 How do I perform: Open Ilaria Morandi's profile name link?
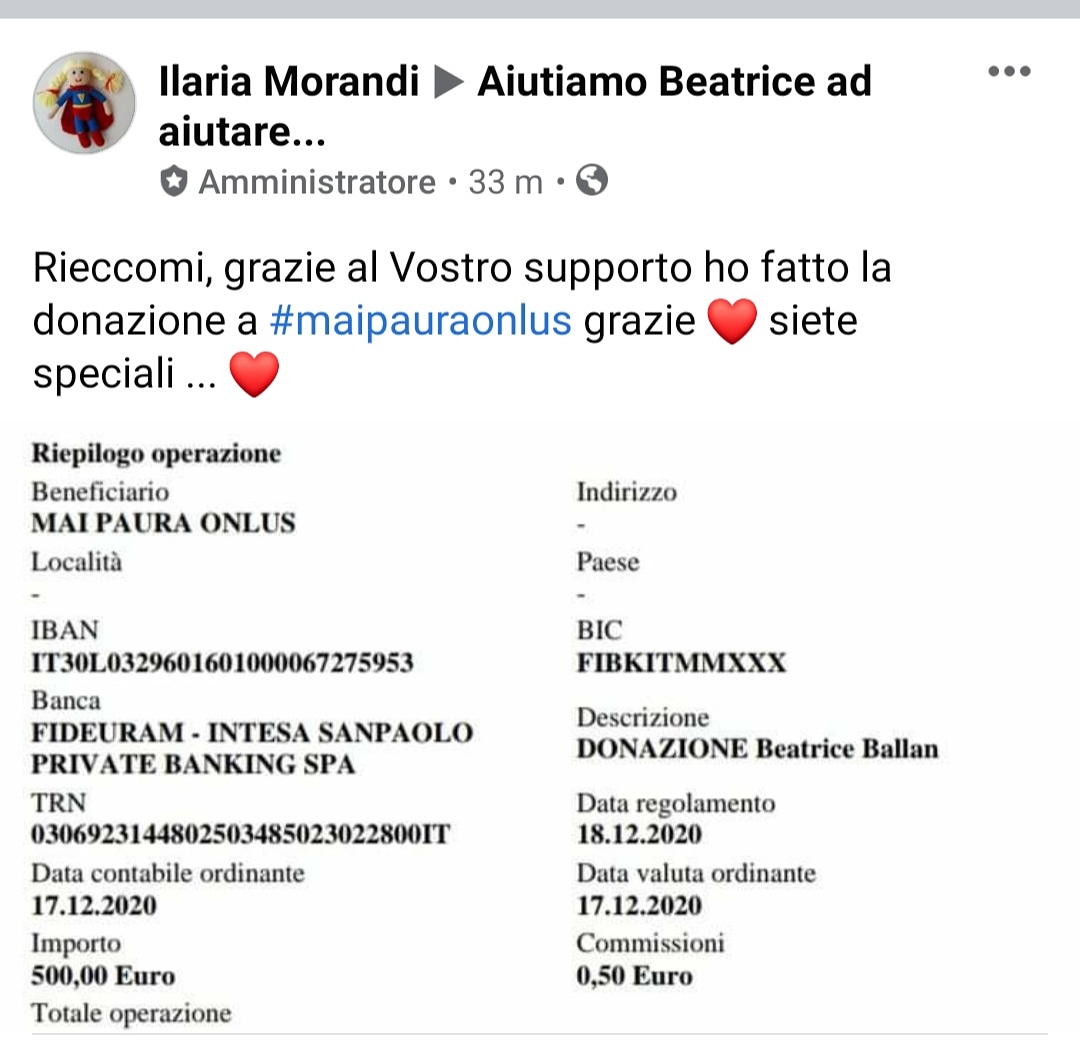click(288, 81)
